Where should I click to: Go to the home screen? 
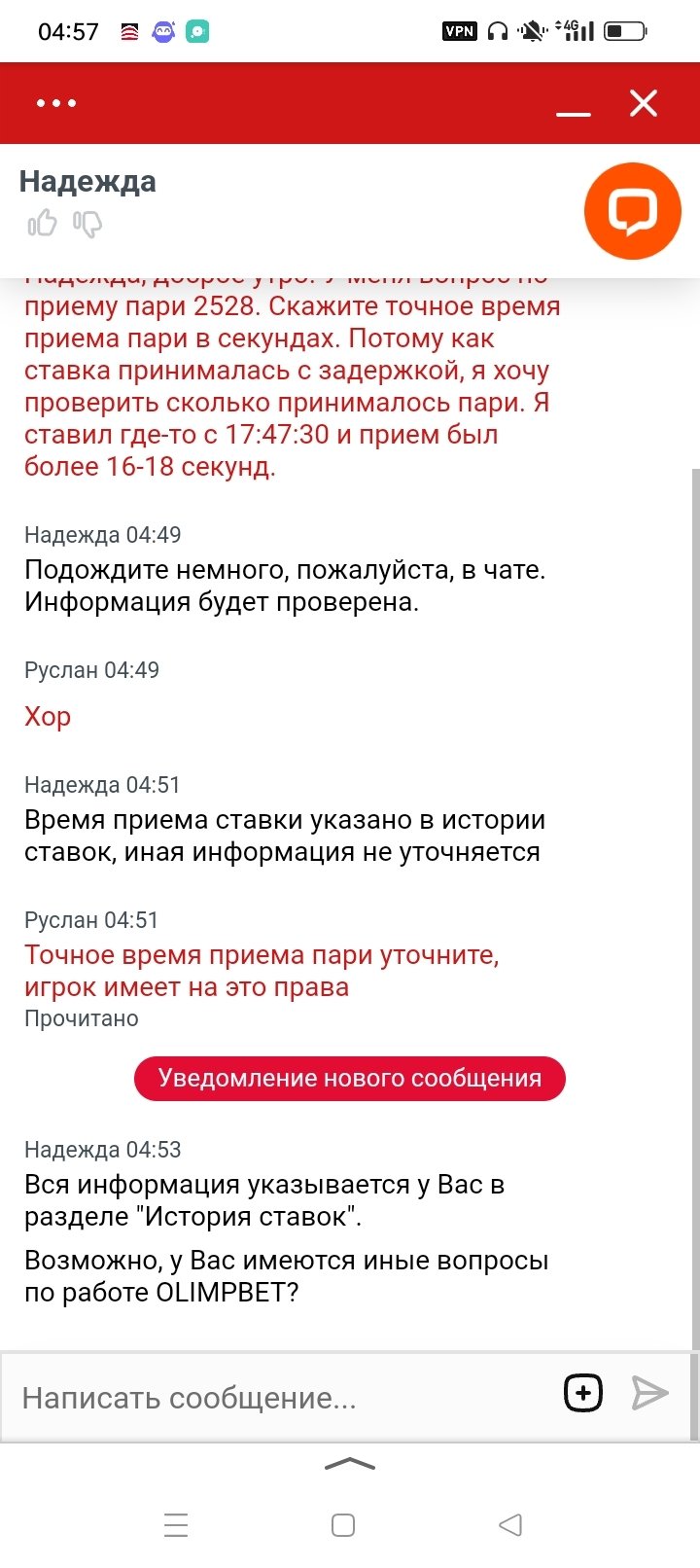[x=343, y=1524]
